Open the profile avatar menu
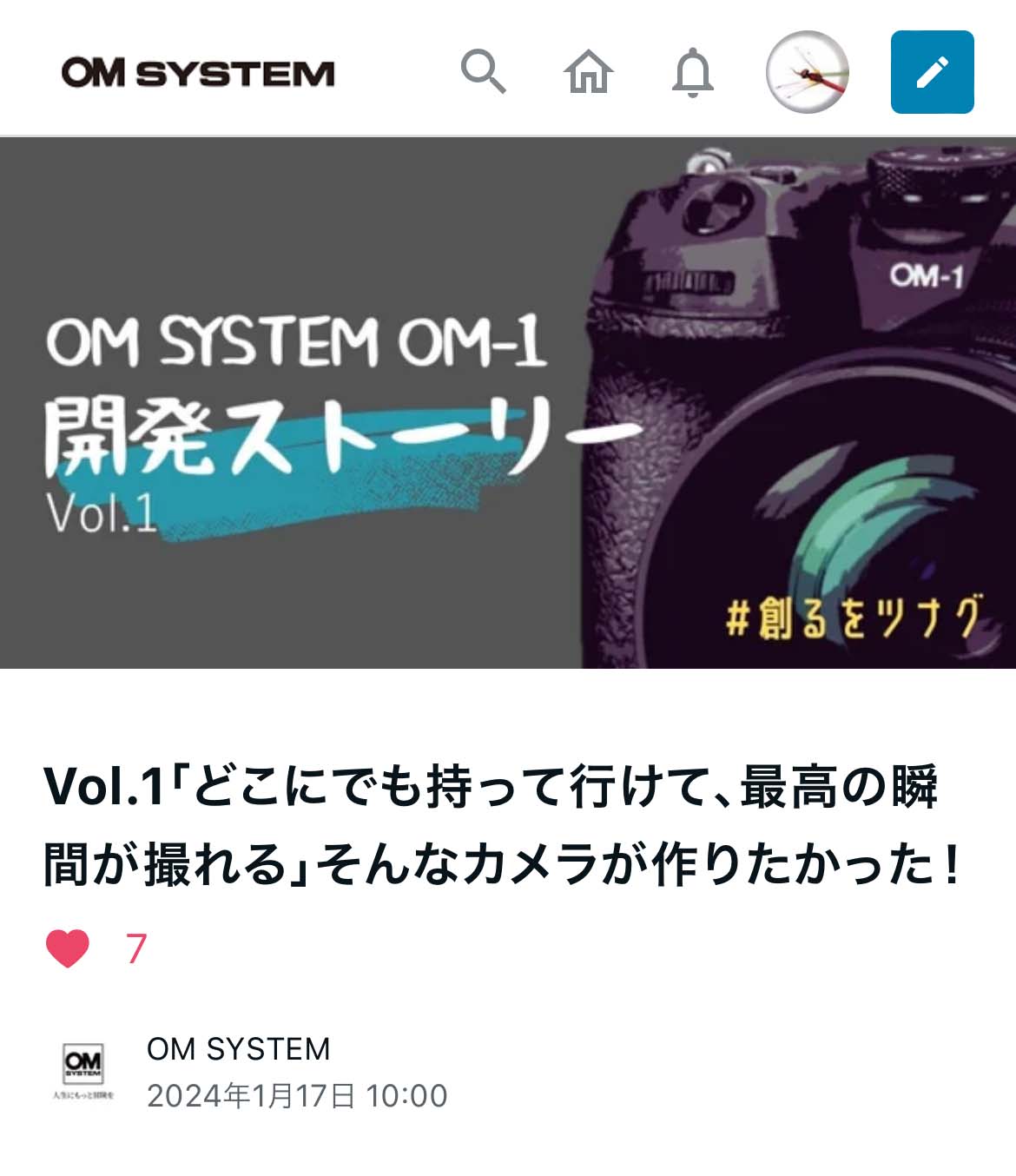Image resolution: width=1016 pixels, height=1176 pixels. [807, 72]
